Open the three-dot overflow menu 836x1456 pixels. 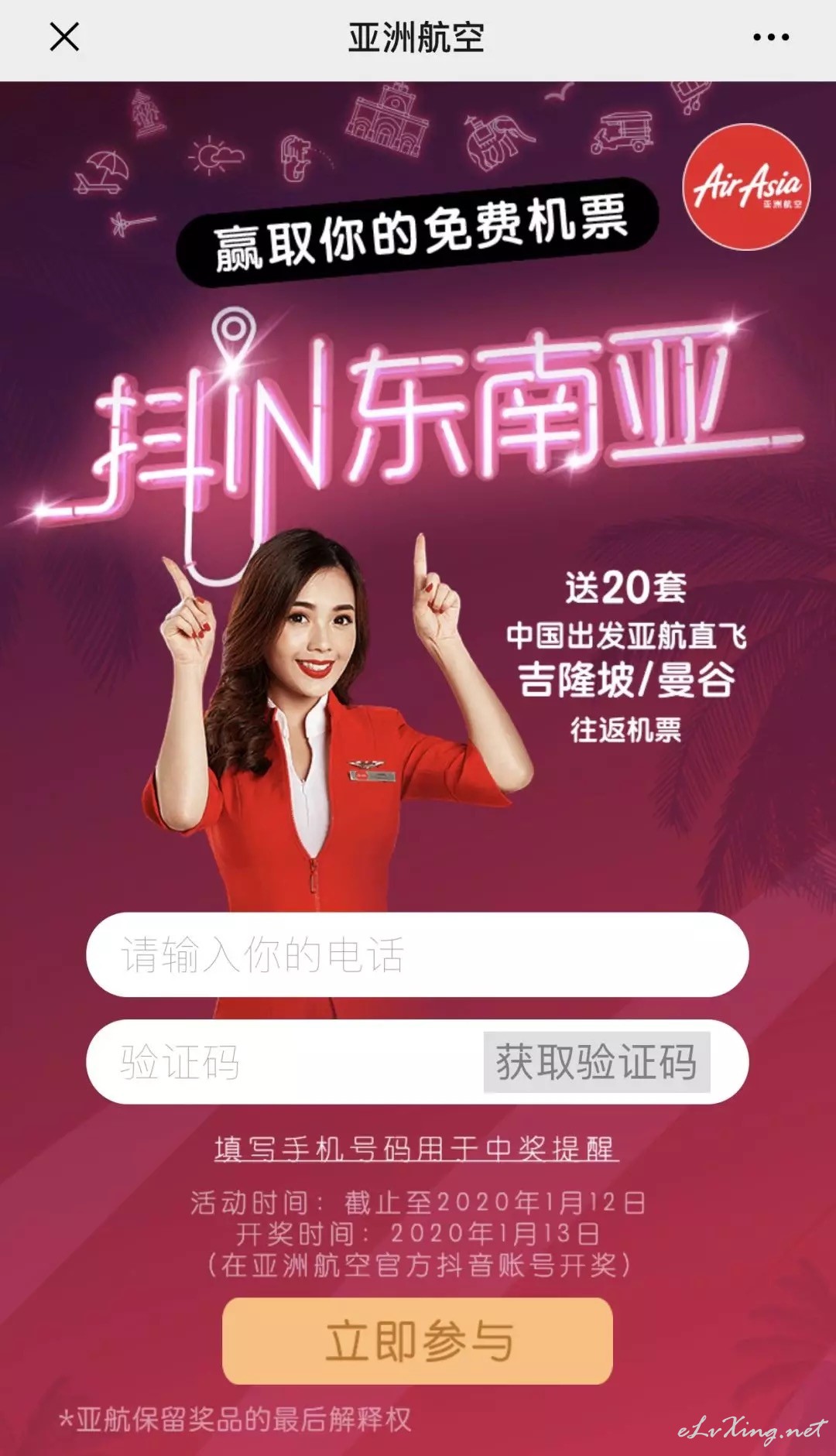tap(771, 37)
